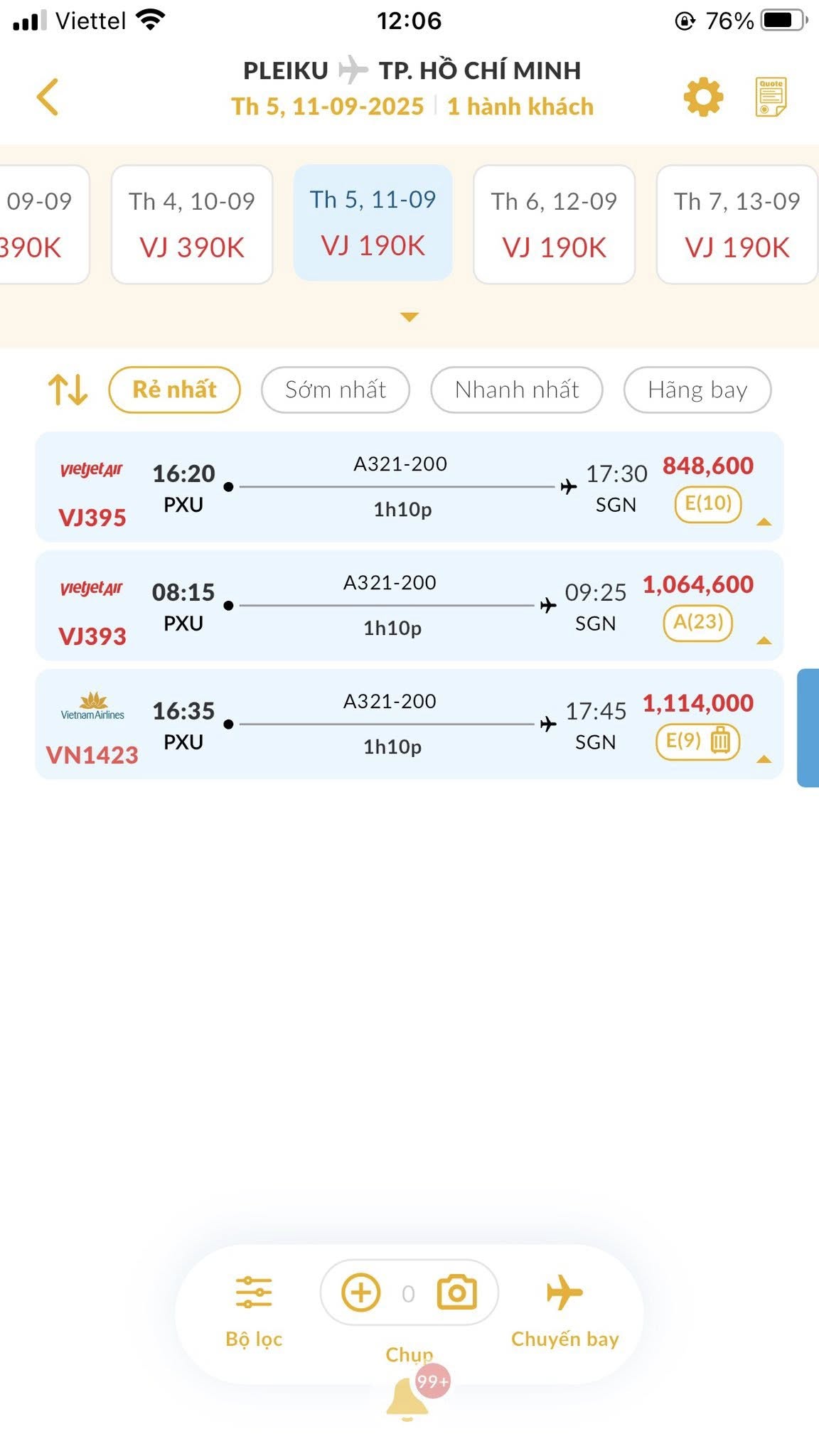Choose Vietjet flight VJ395 at 16:20

[x=409, y=487]
